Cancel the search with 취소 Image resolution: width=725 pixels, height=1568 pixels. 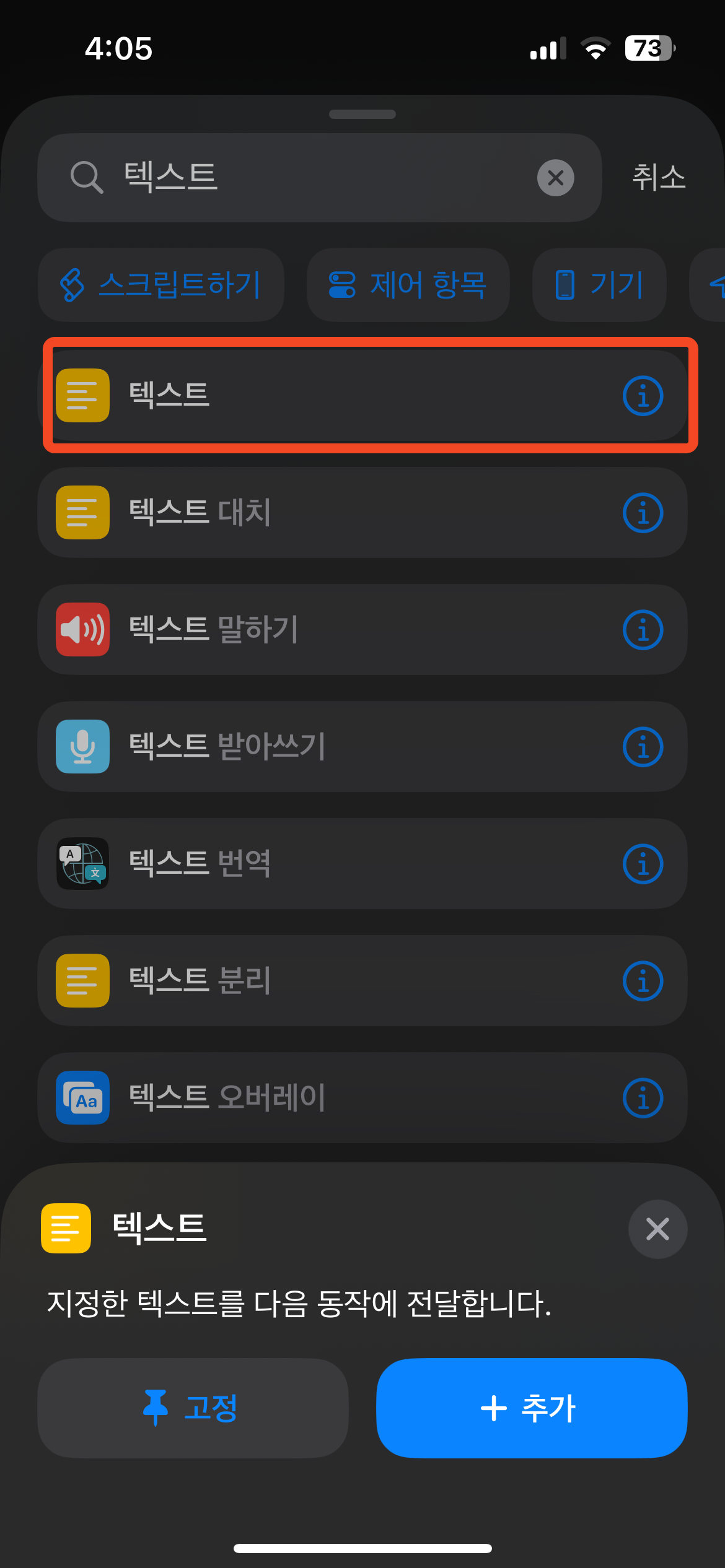coord(659,178)
